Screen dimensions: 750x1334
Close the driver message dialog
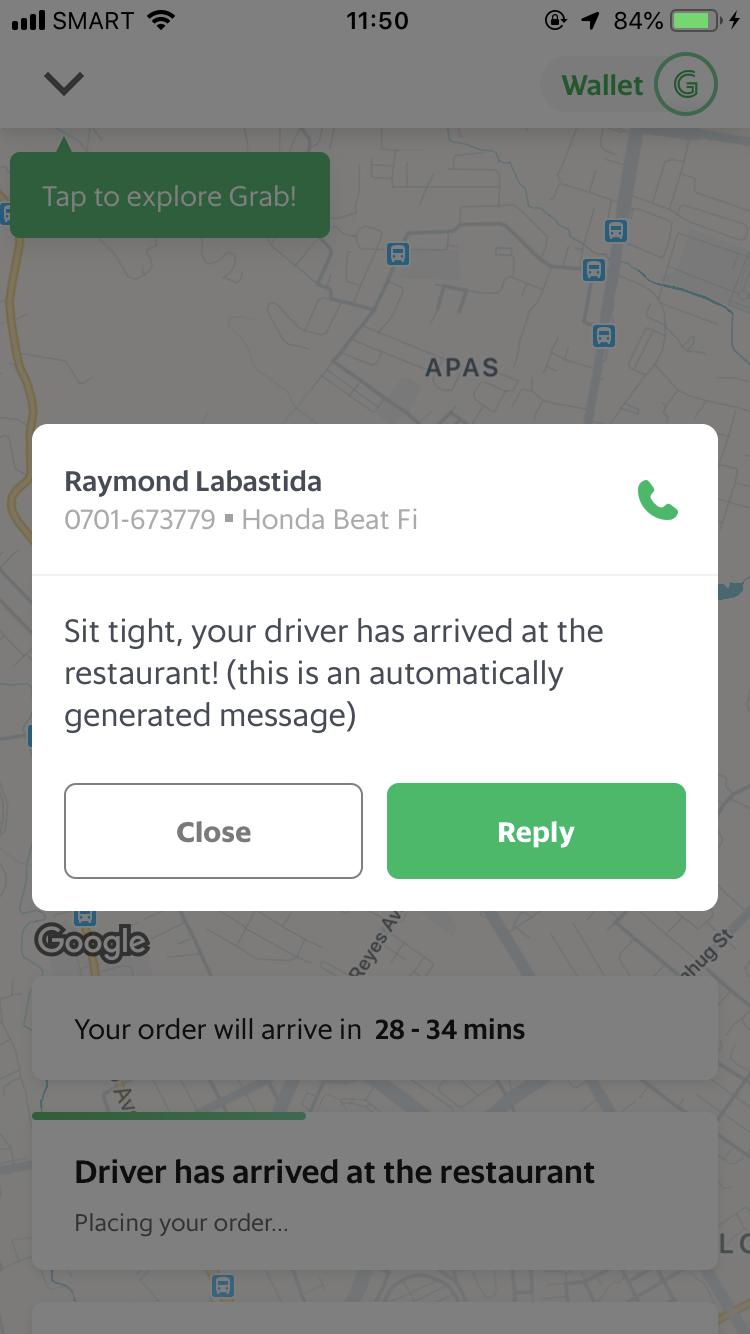pyautogui.click(x=213, y=831)
